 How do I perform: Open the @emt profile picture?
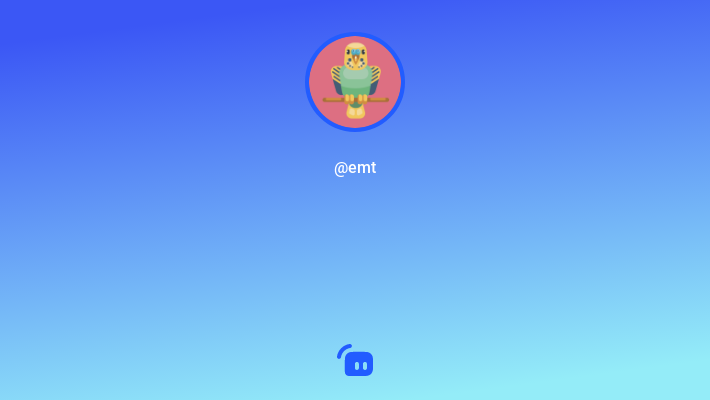click(355, 82)
